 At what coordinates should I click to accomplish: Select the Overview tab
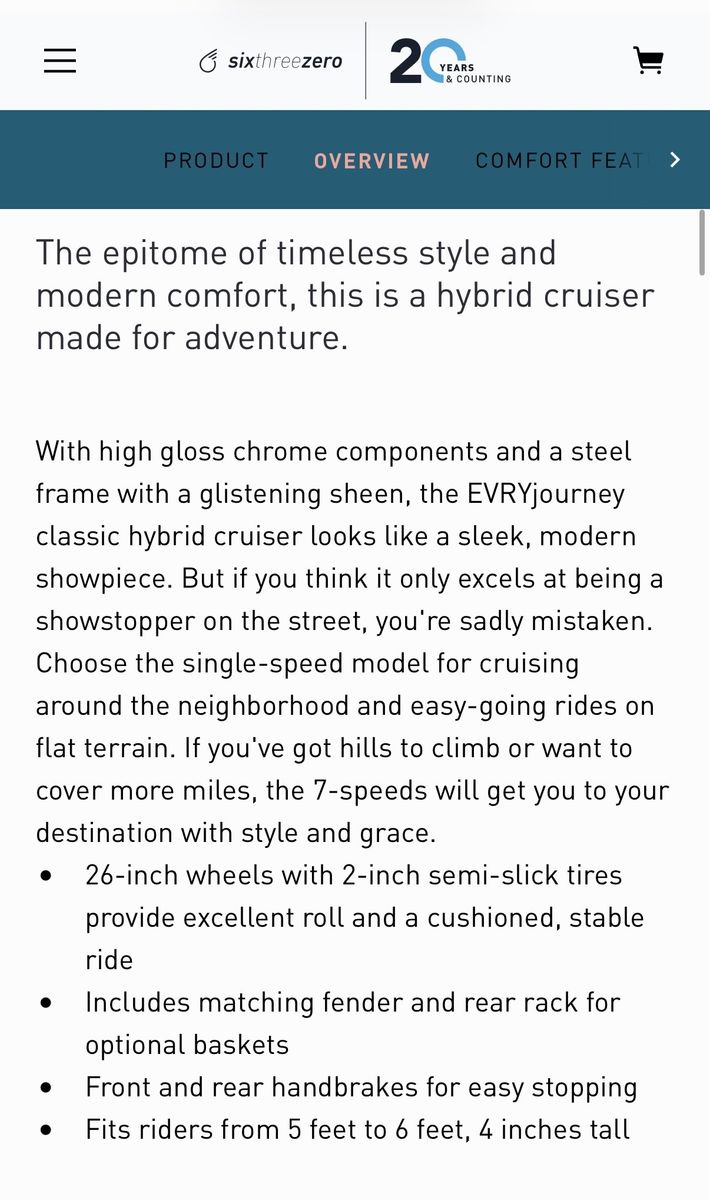pos(372,160)
